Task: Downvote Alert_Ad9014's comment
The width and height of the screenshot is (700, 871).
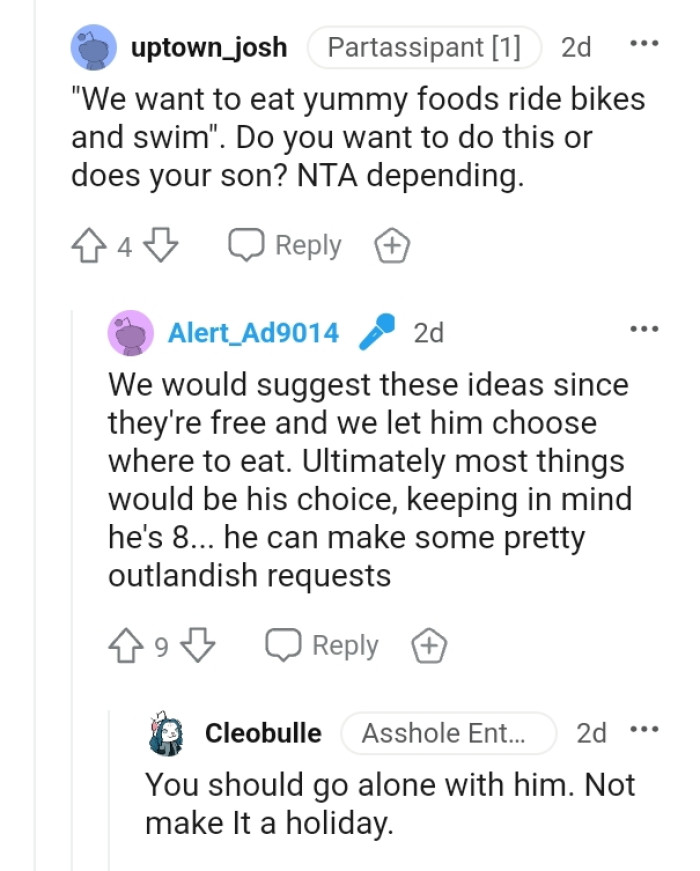Action: (x=197, y=647)
